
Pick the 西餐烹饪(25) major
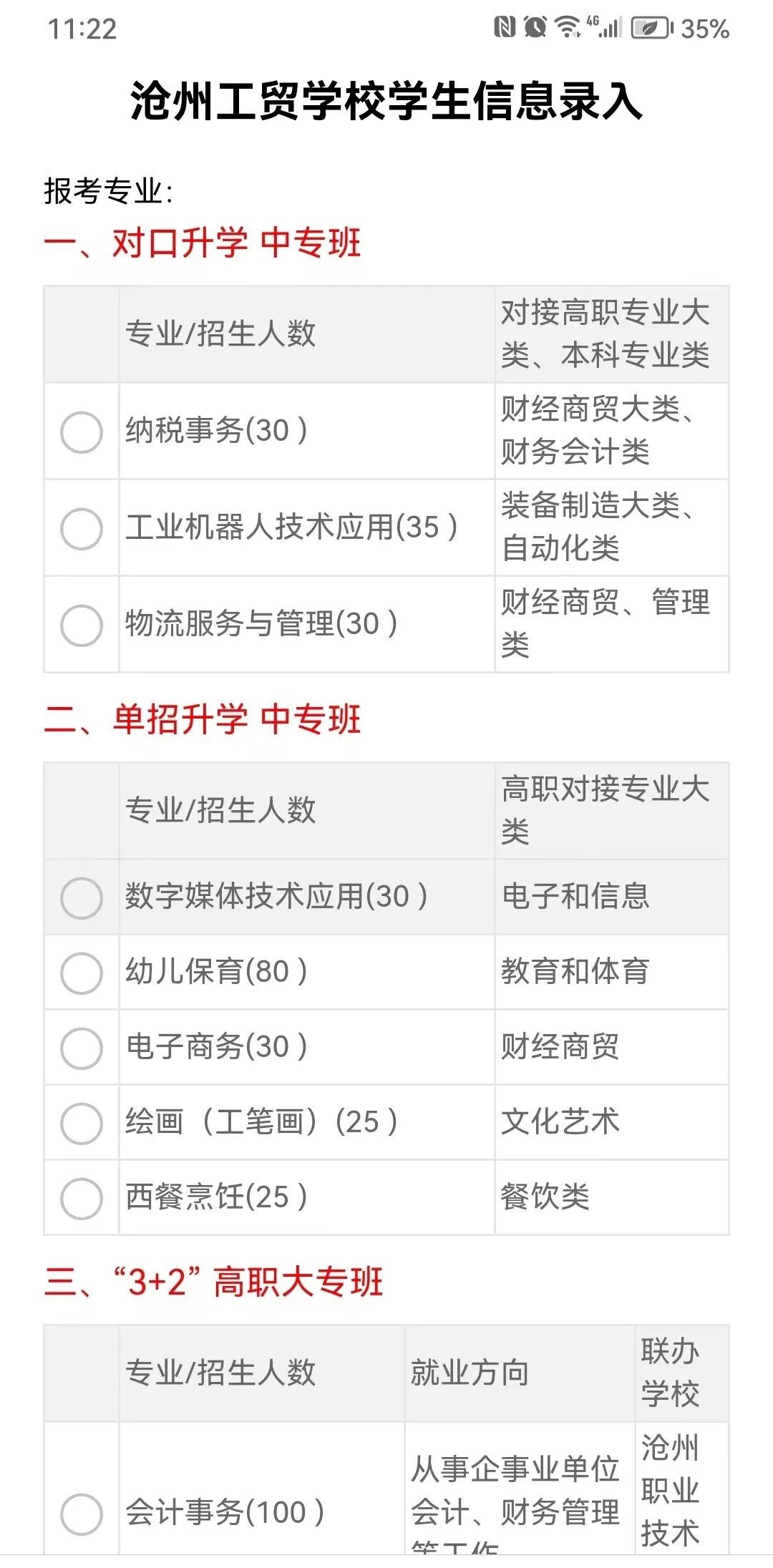pos(82,1199)
